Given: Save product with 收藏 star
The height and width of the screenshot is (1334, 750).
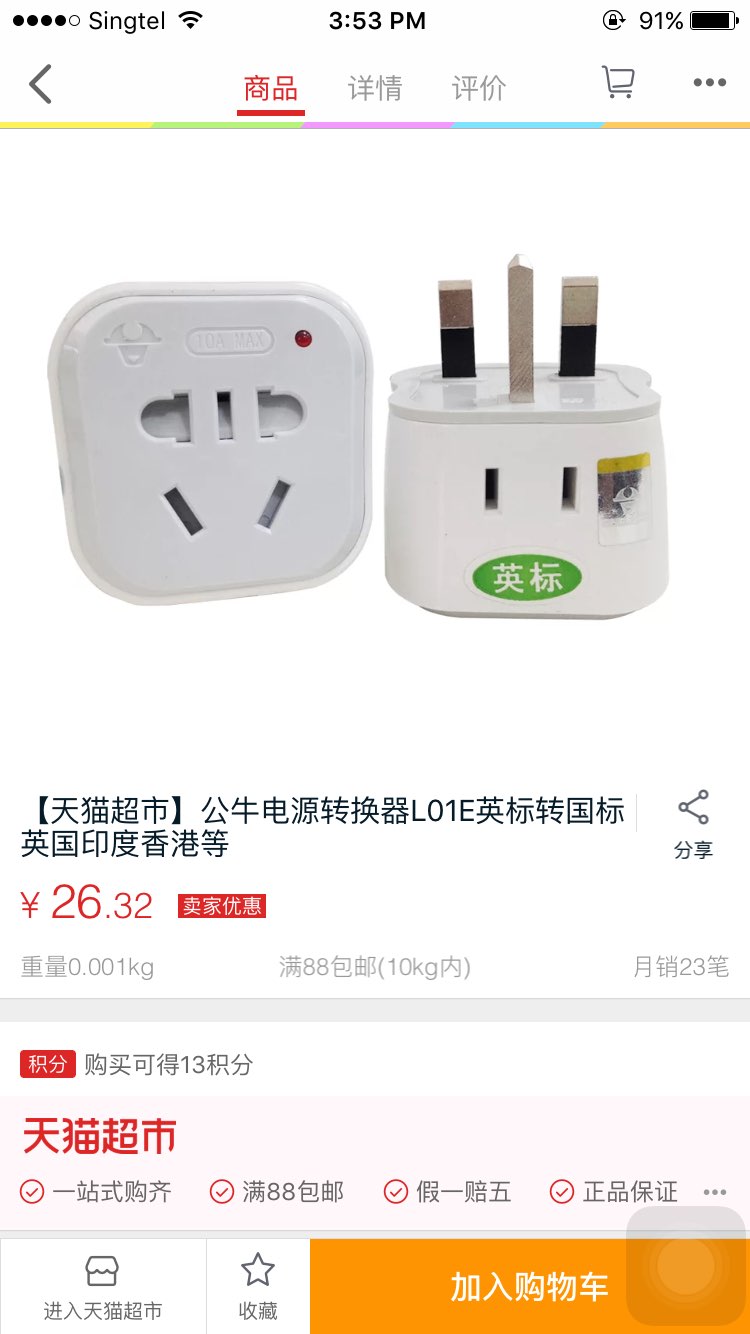Looking at the screenshot, I should pyautogui.click(x=258, y=1286).
